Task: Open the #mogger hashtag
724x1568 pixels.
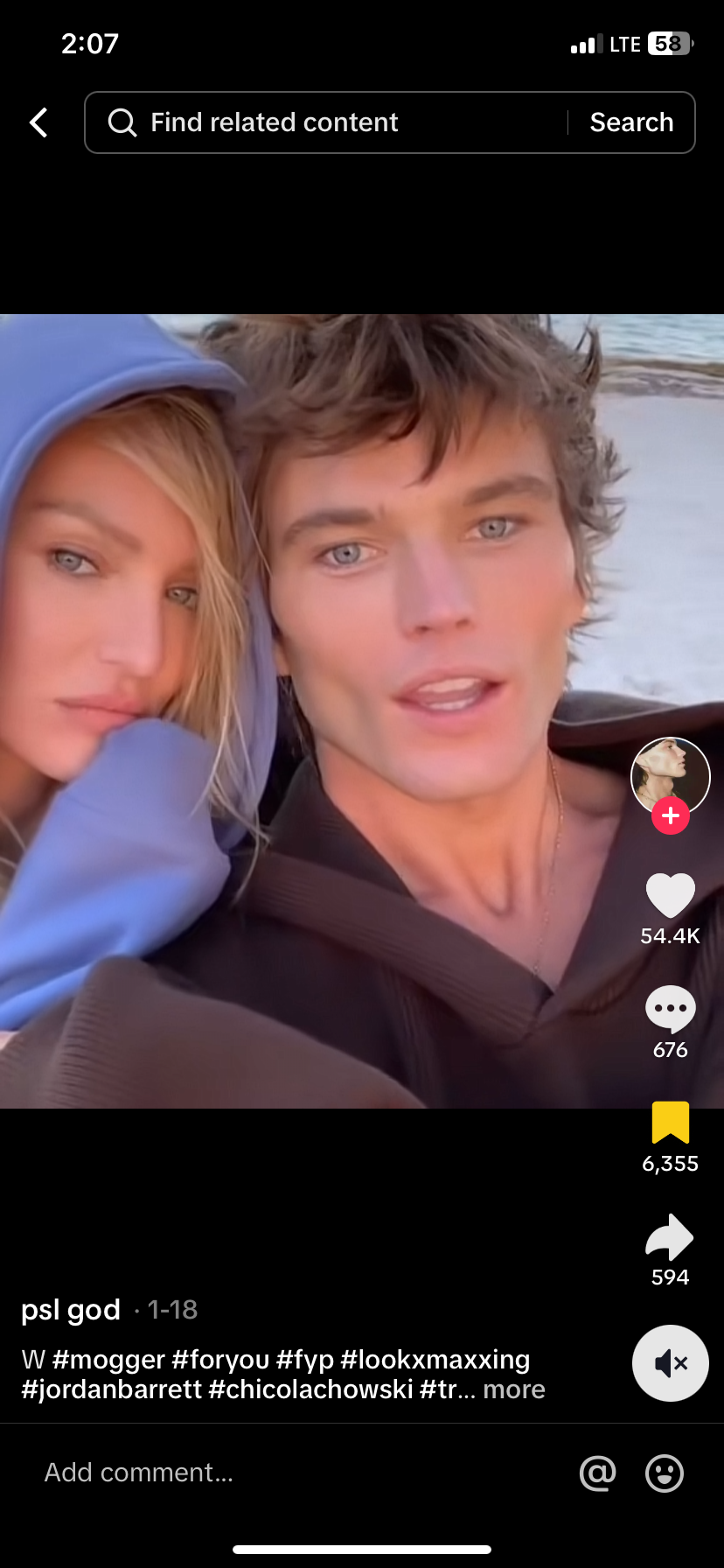Action: (108, 1360)
